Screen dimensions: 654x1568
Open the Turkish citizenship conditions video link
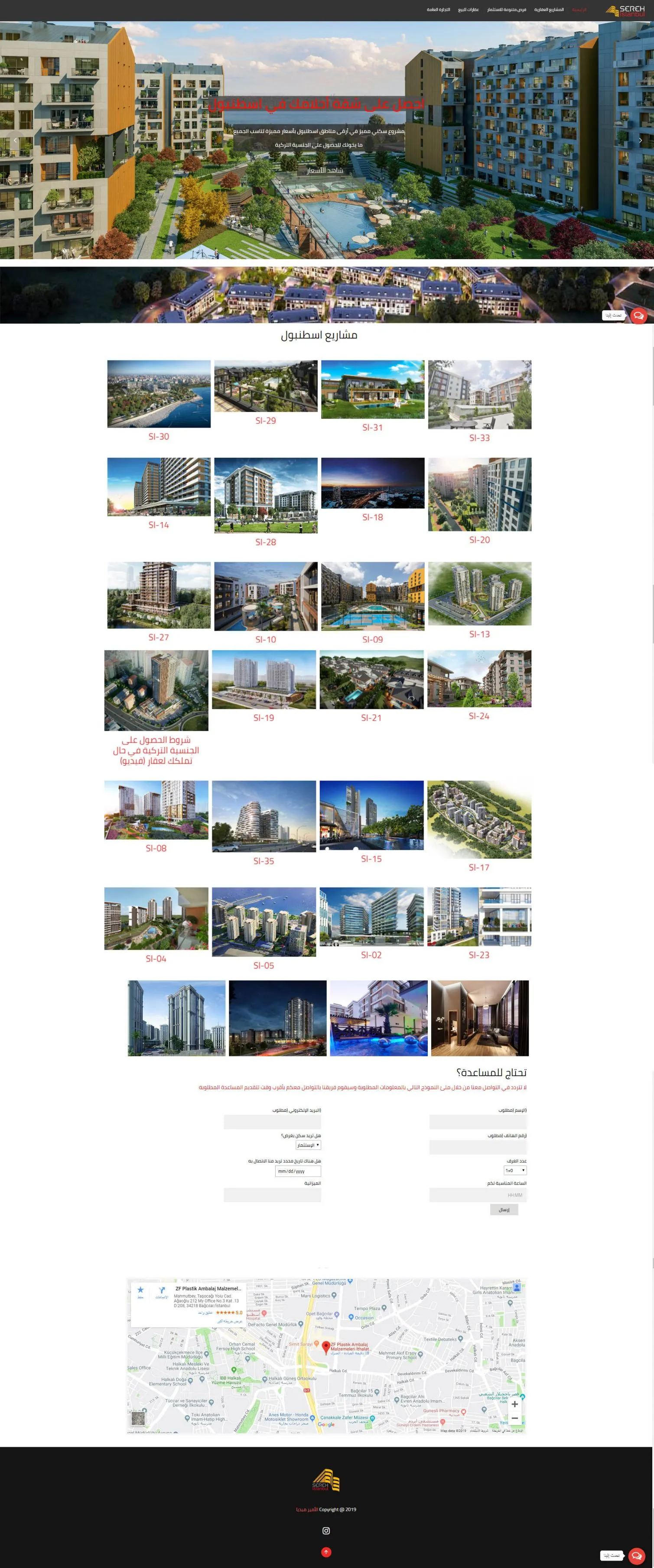tap(156, 750)
